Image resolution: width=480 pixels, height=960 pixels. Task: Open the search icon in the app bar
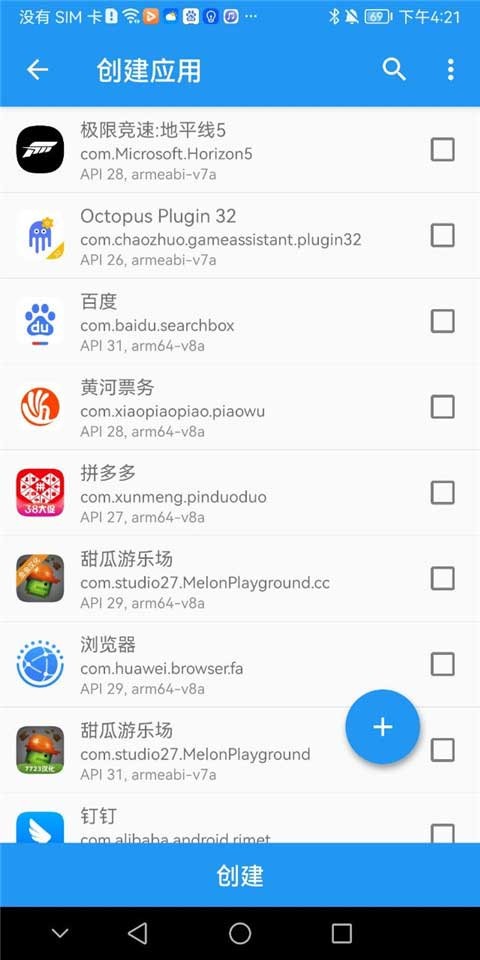click(x=394, y=70)
